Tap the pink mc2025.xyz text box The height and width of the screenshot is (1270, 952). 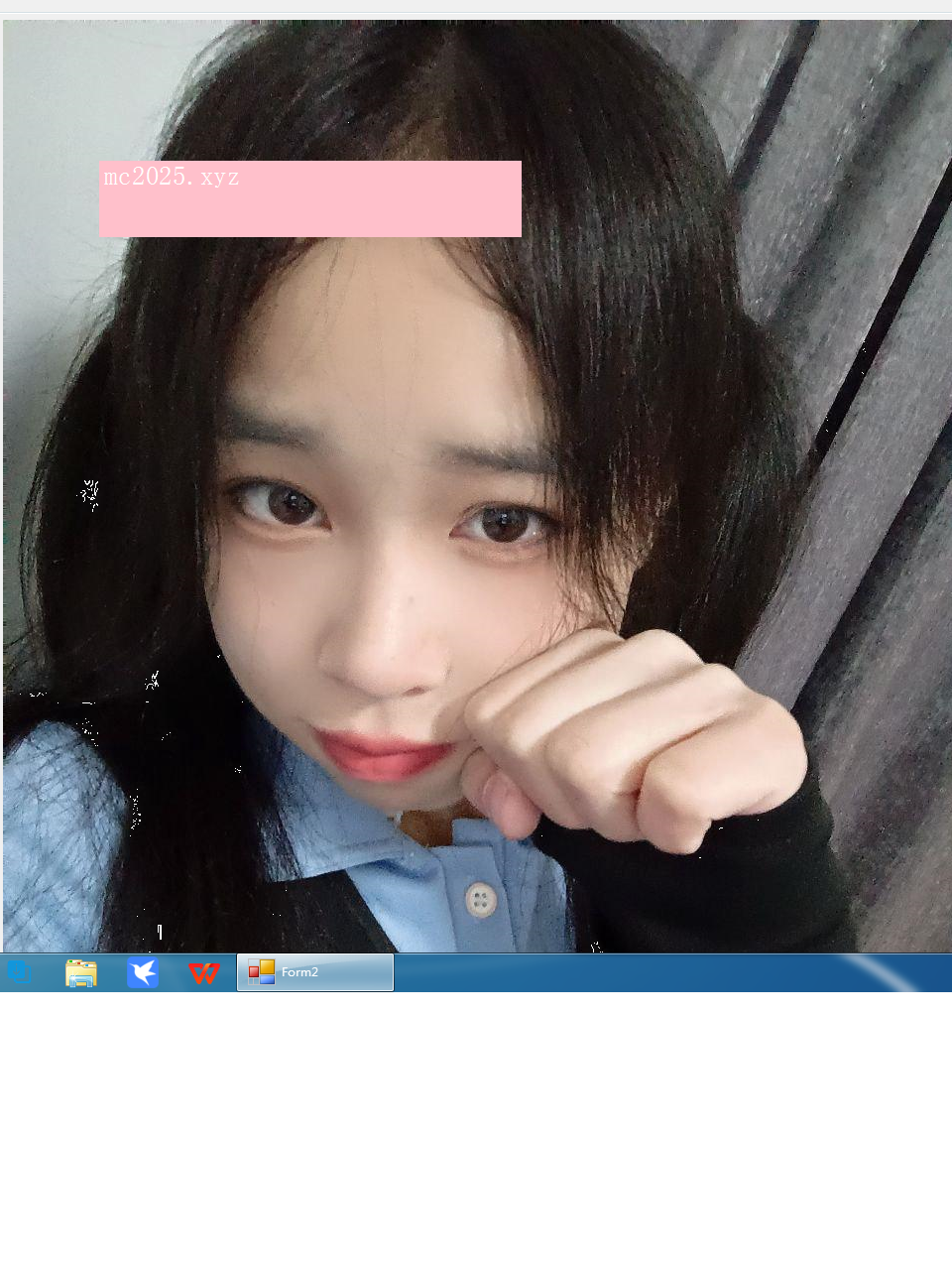tap(309, 198)
